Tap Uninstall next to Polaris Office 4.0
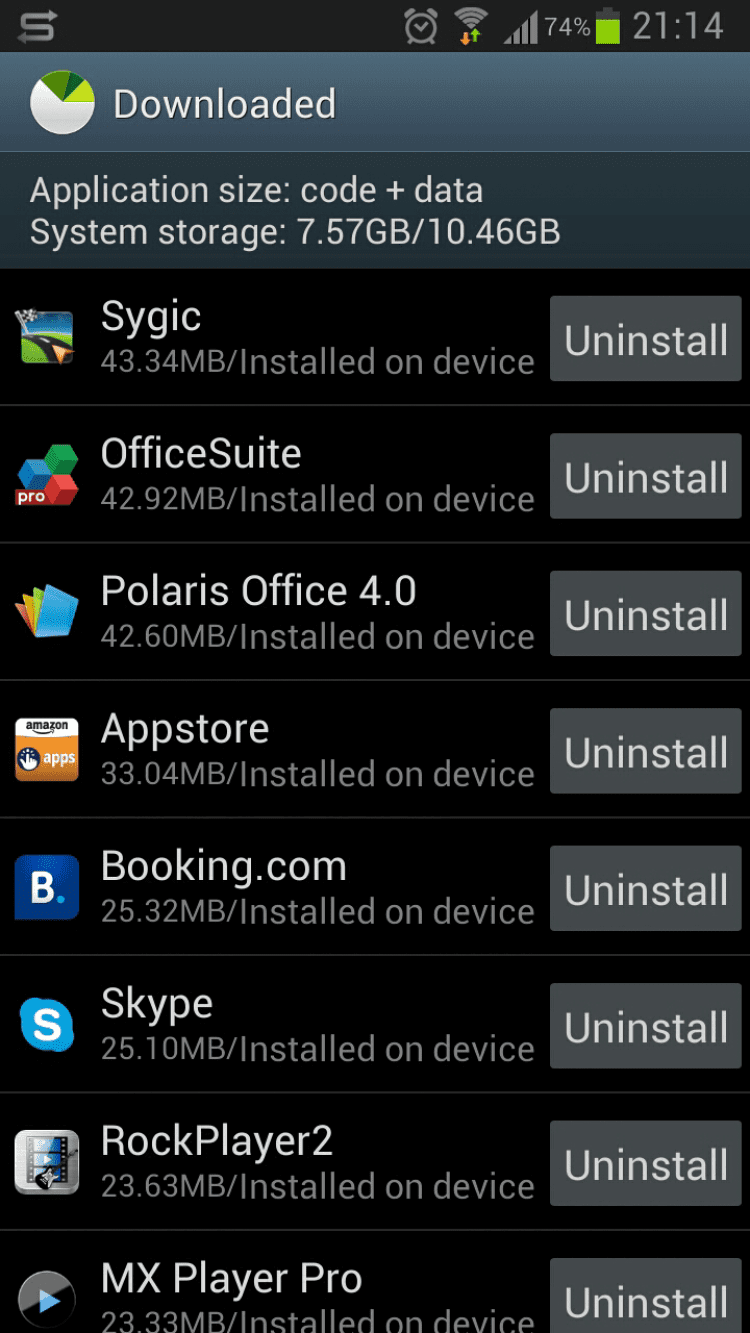The image size is (750, 1333). pyautogui.click(x=645, y=614)
